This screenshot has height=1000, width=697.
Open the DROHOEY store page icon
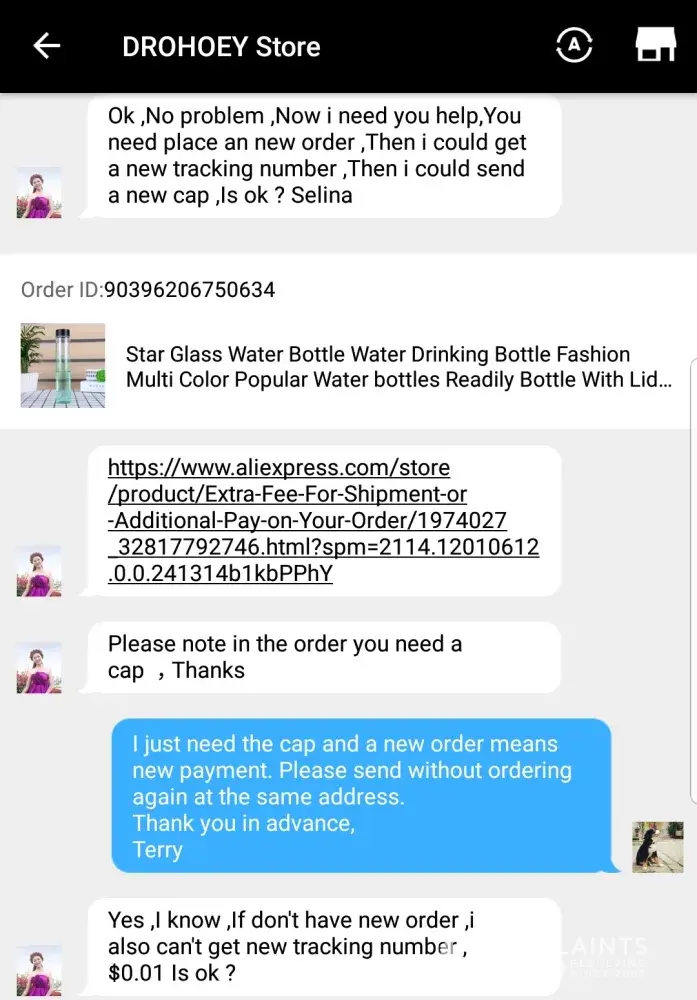656,45
